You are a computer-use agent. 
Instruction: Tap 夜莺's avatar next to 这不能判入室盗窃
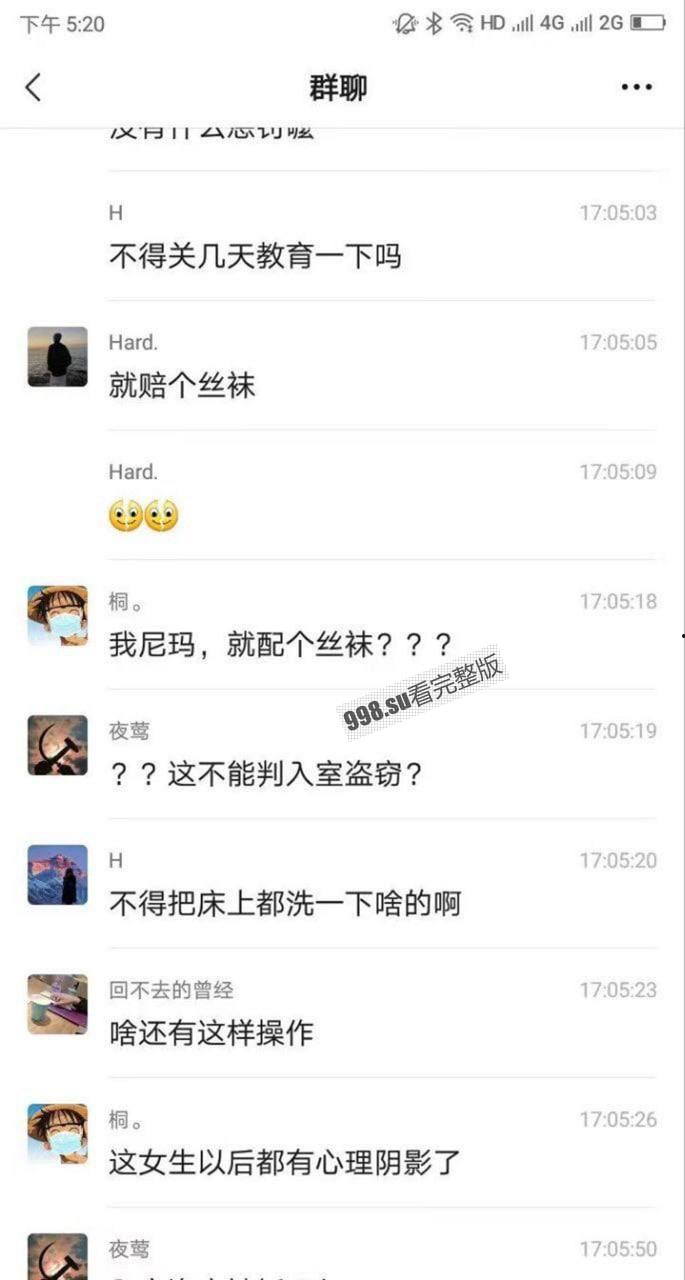pos(57,745)
